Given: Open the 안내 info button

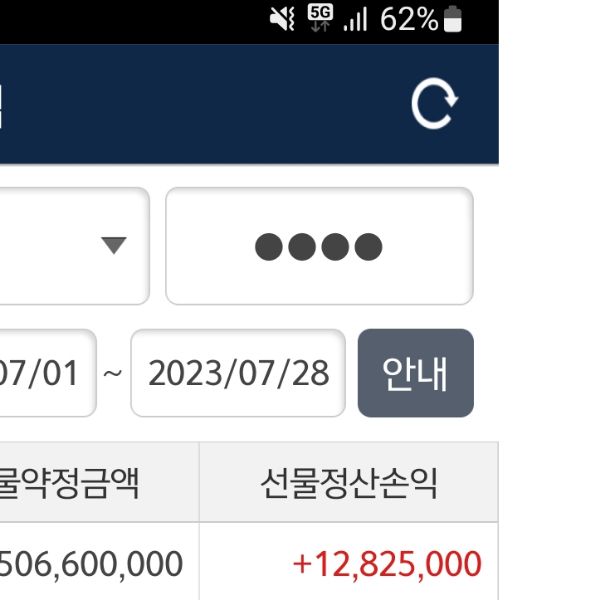Looking at the screenshot, I should click(415, 373).
